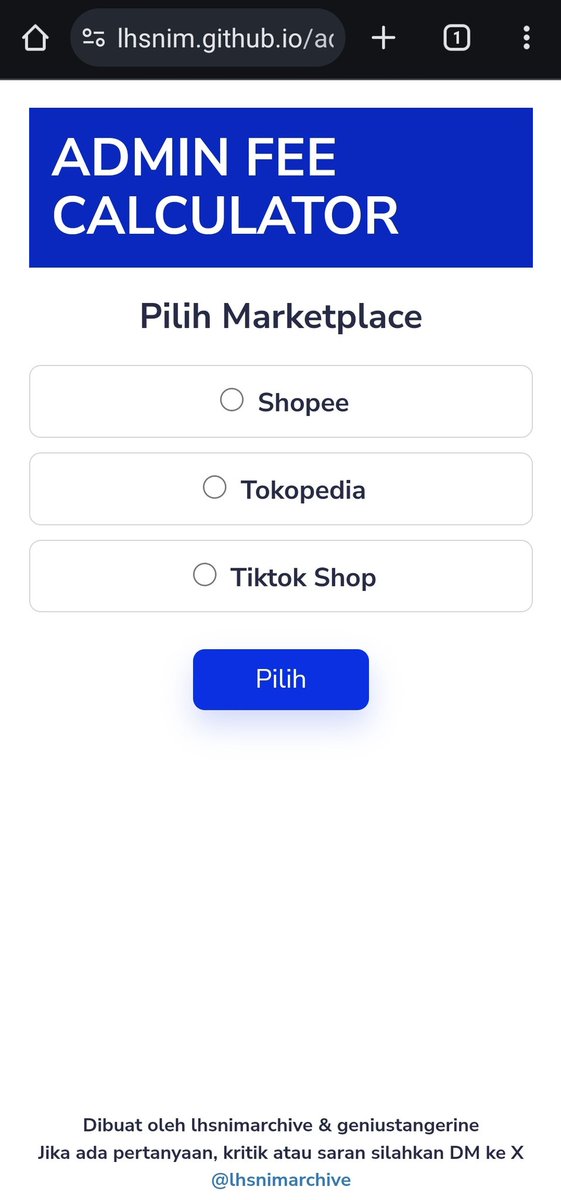The image size is (561, 1200).
Task: Choose Tokopedia as the marketplace
Action: click(280, 489)
